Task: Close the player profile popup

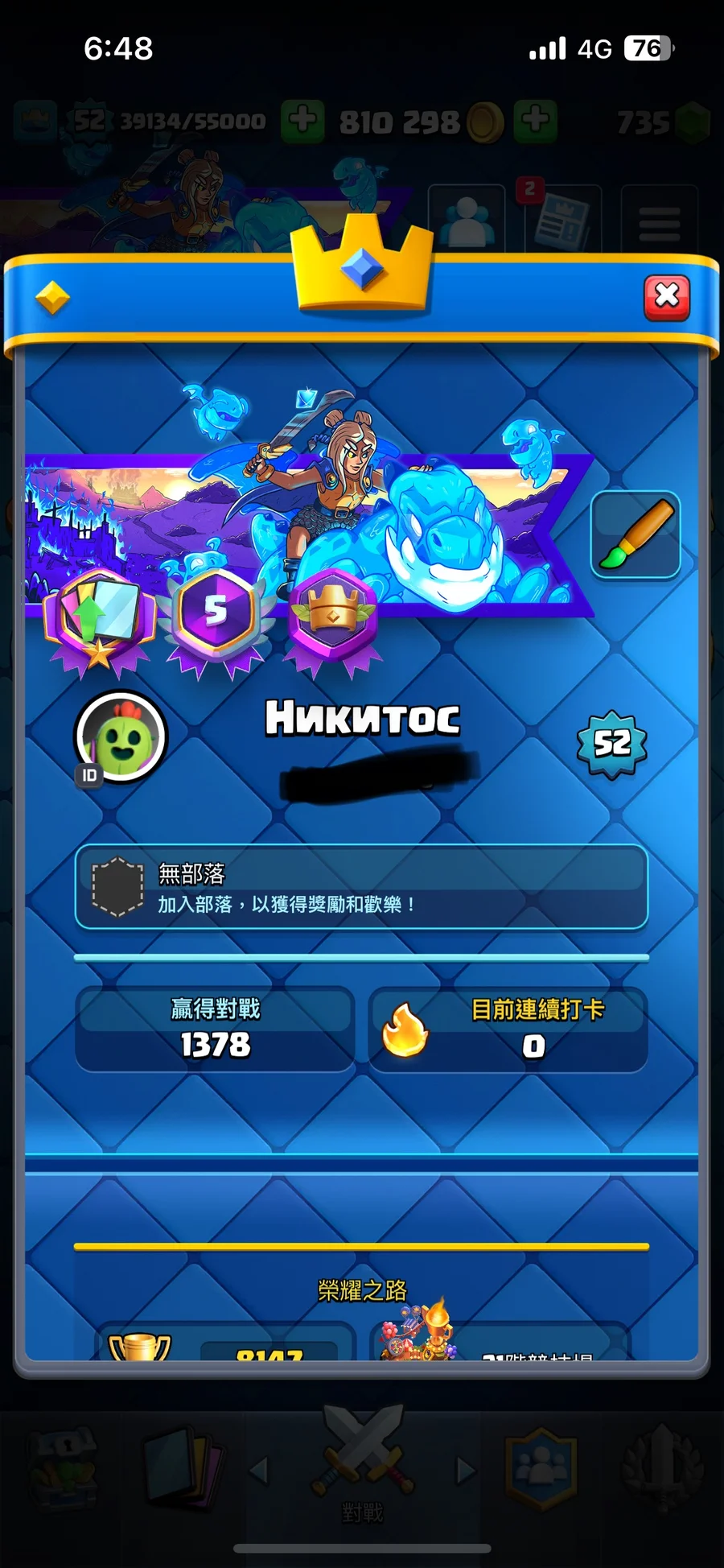Action: pos(666,298)
